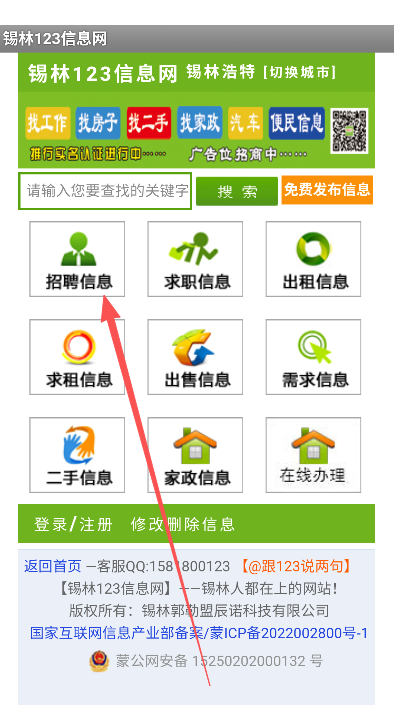Tap the 切换城市 city switch link

pyautogui.click(x=299, y=73)
